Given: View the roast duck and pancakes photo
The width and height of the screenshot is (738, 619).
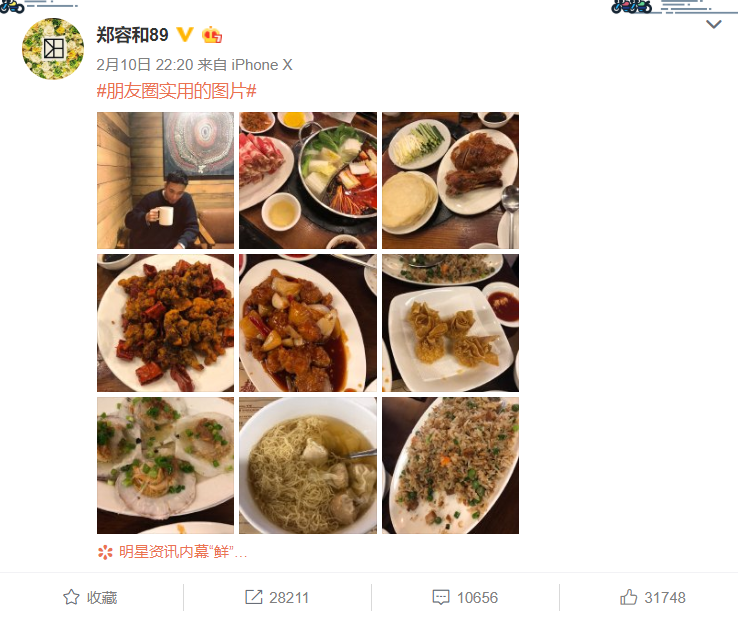Looking at the screenshot, I should 450,180.
